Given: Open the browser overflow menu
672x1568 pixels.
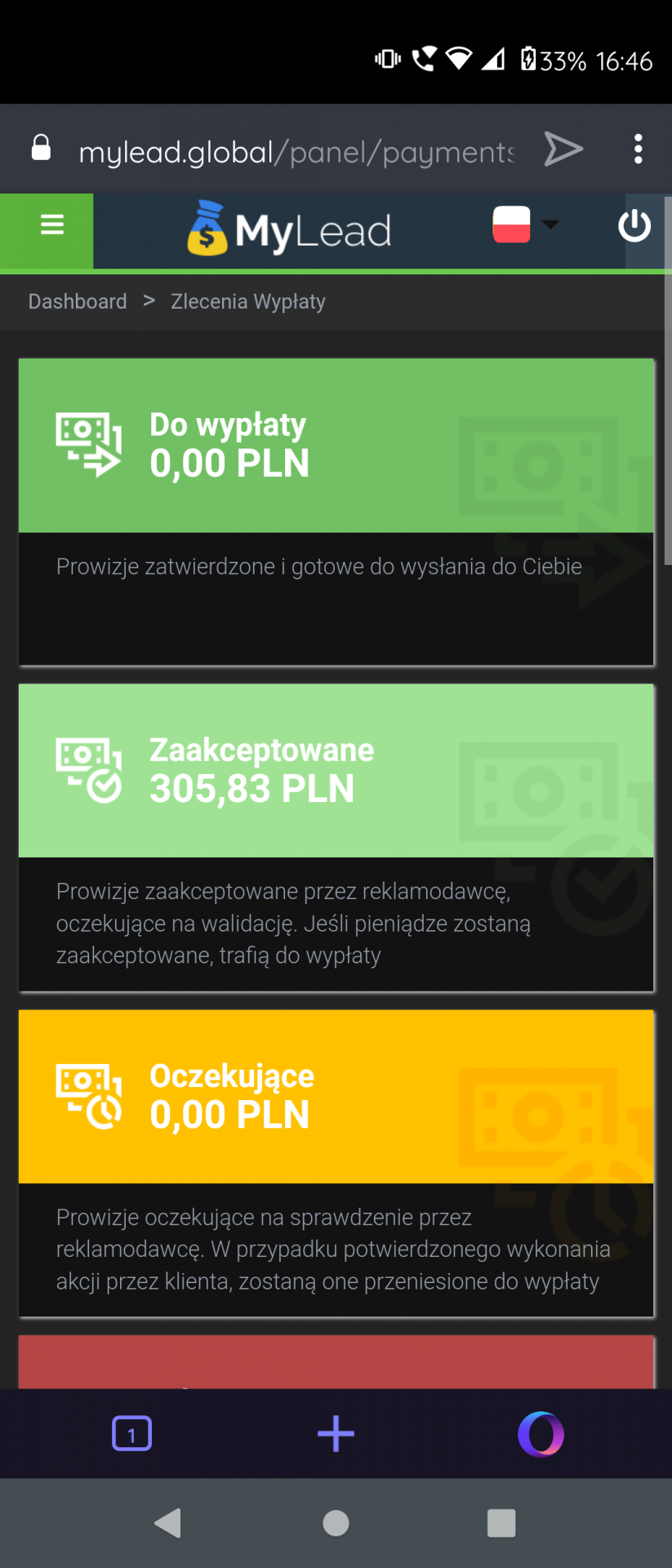Looking at the screenshot, I should point(639,149).
